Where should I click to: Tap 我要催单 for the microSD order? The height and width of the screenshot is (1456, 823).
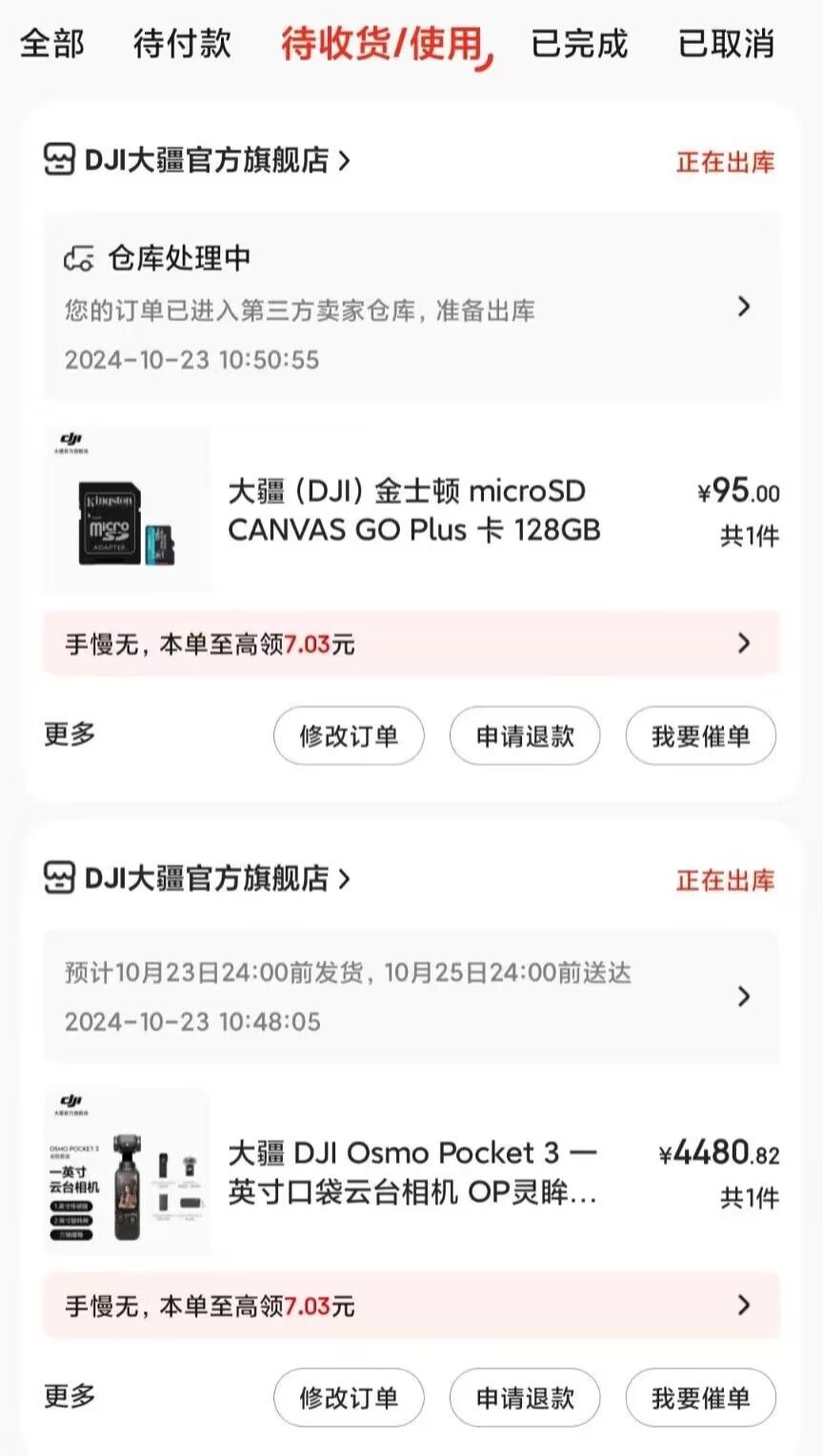click(701, 737)
